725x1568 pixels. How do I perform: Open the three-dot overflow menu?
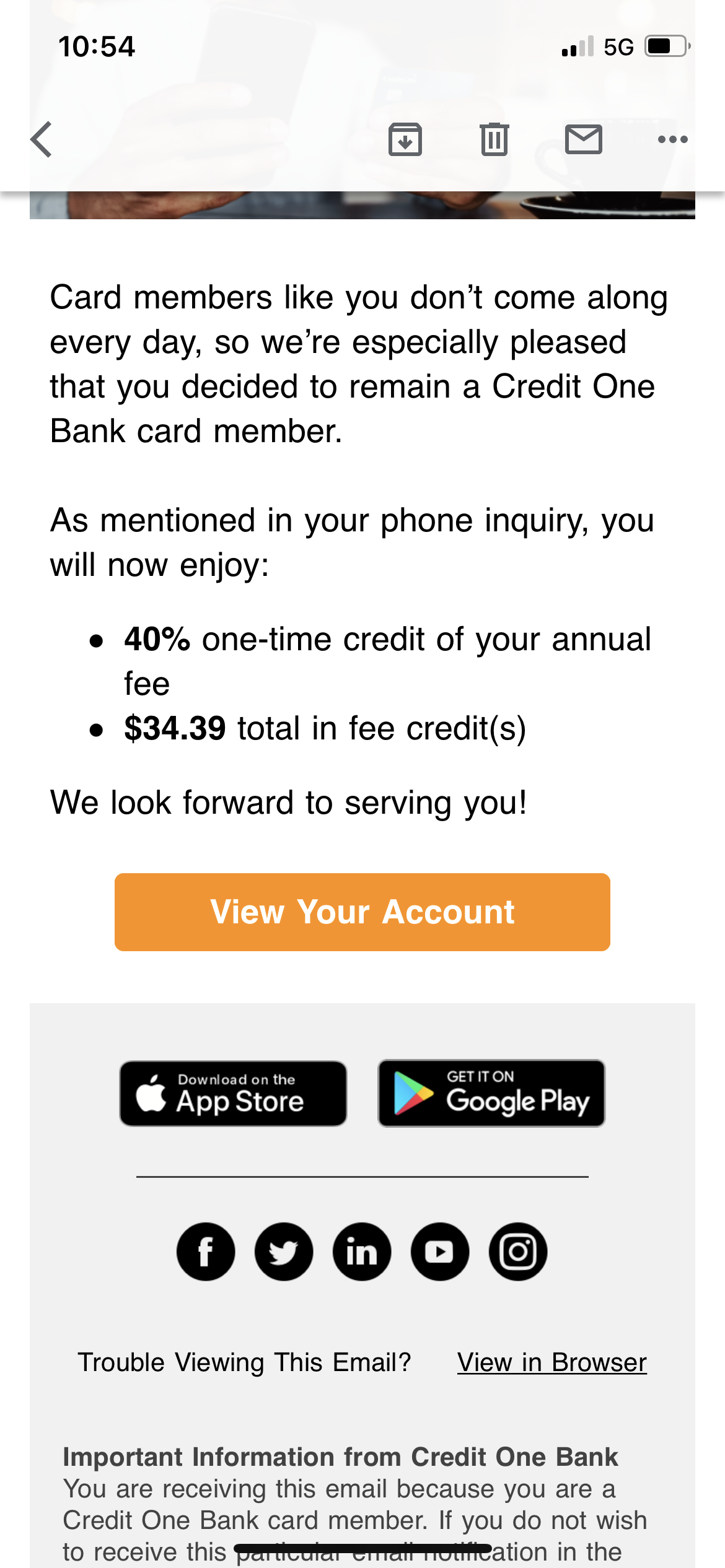[672, 139]
